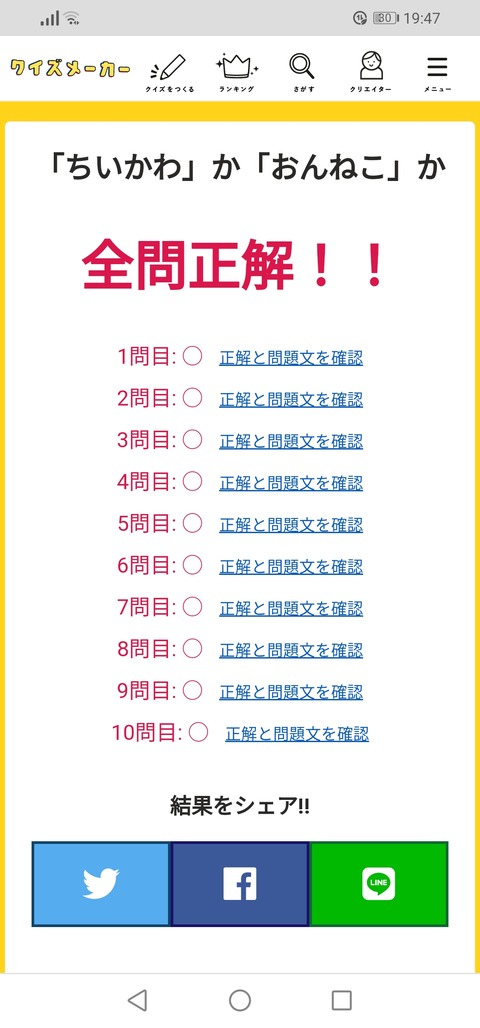The width and height of the screenshot is (480, 1028).
Task: Share the result on Facebook
Action: click(240, 884)
